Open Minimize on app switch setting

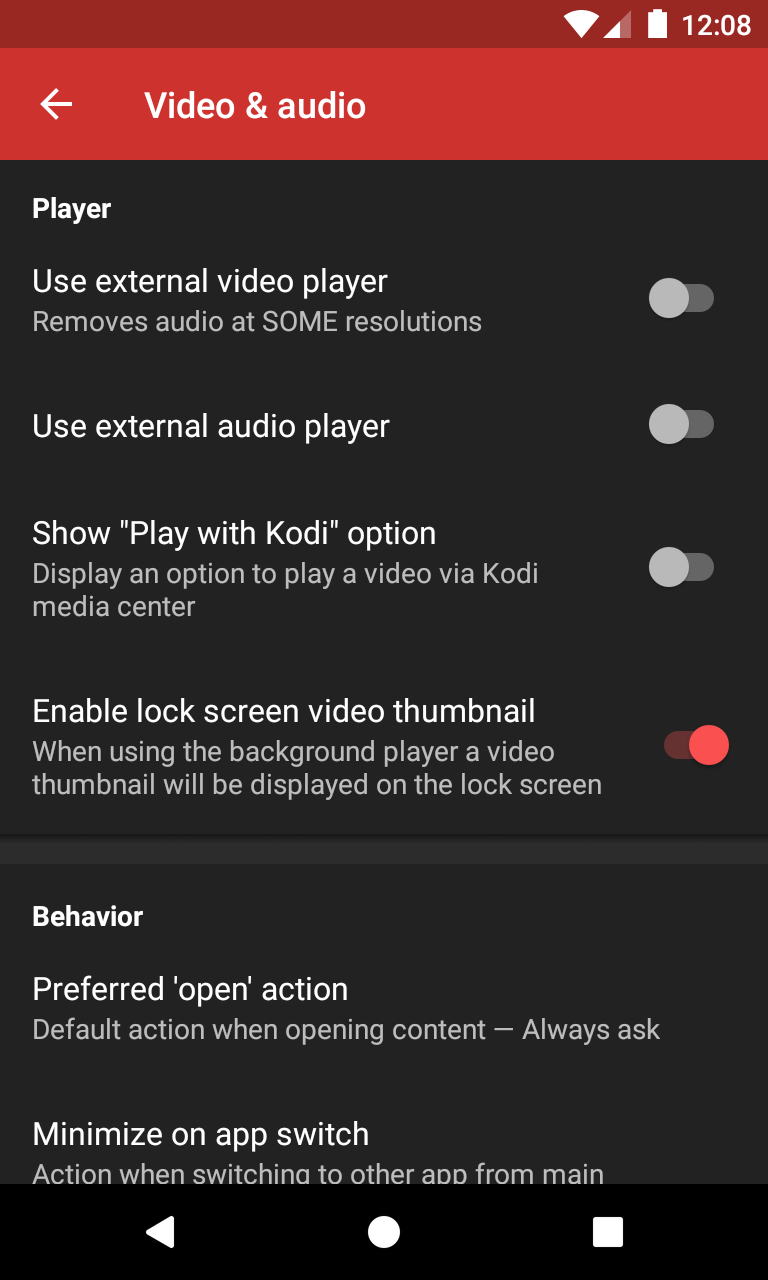384,1140
